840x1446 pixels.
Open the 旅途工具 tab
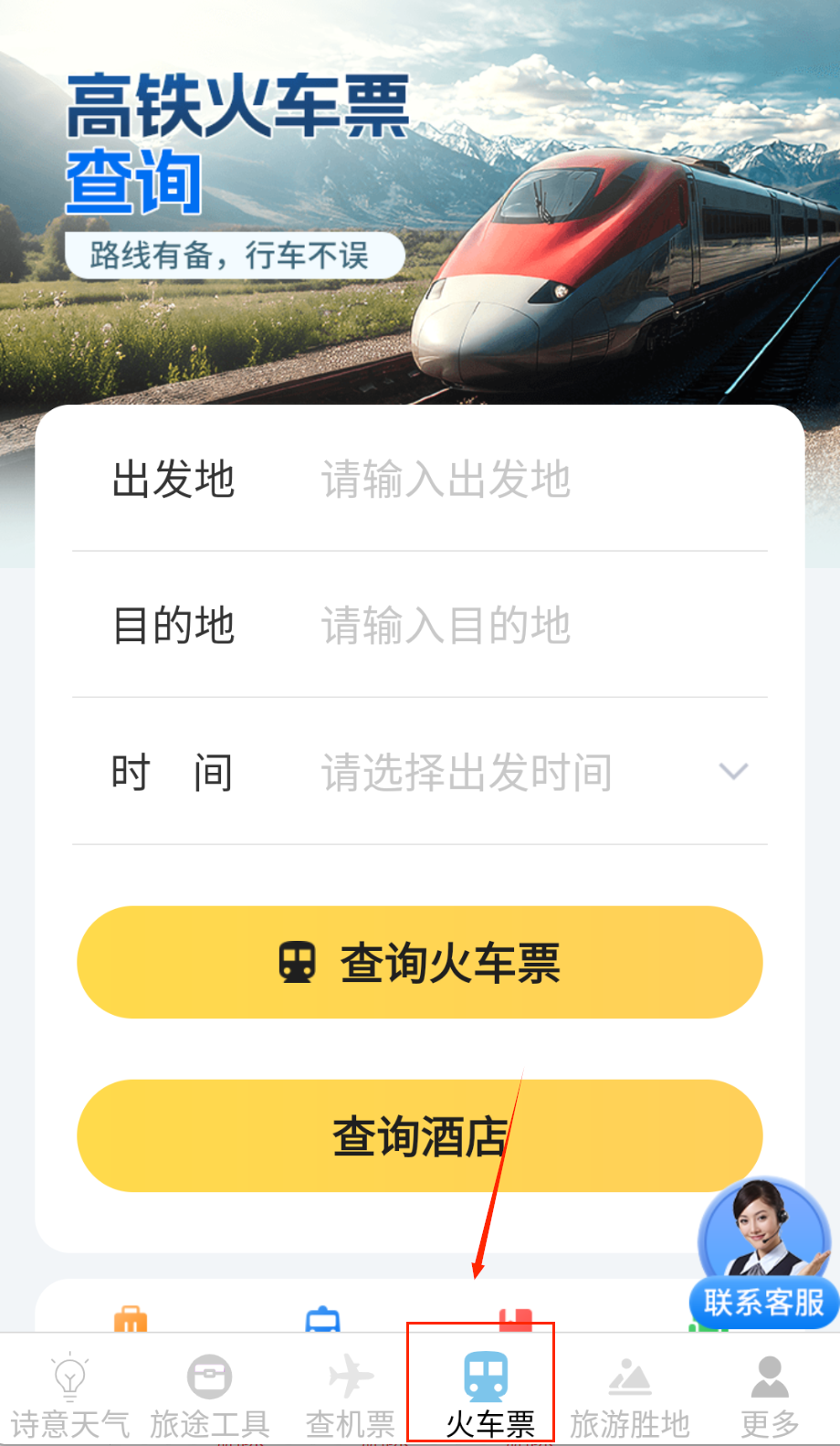[210, 1393]
